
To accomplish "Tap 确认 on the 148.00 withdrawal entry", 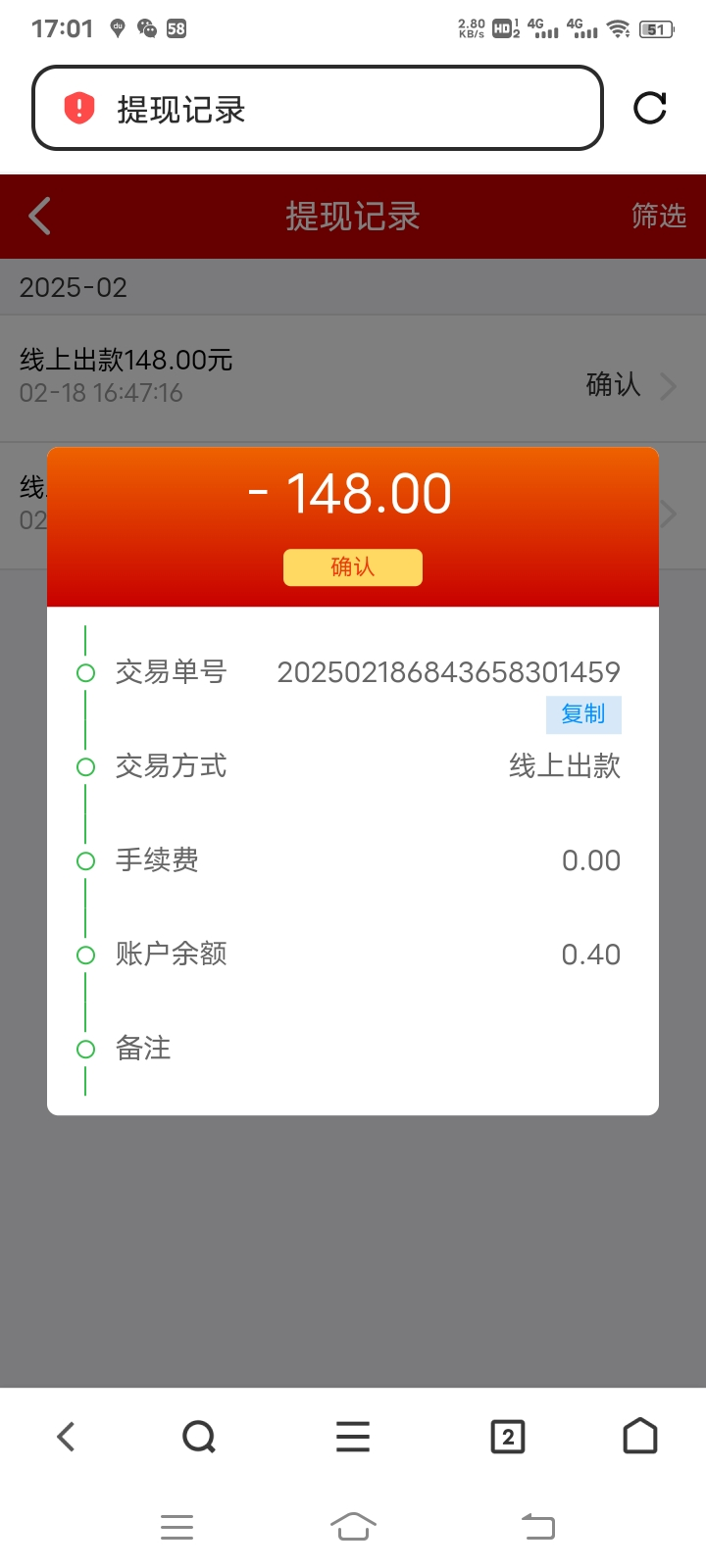I will (612, 386).
